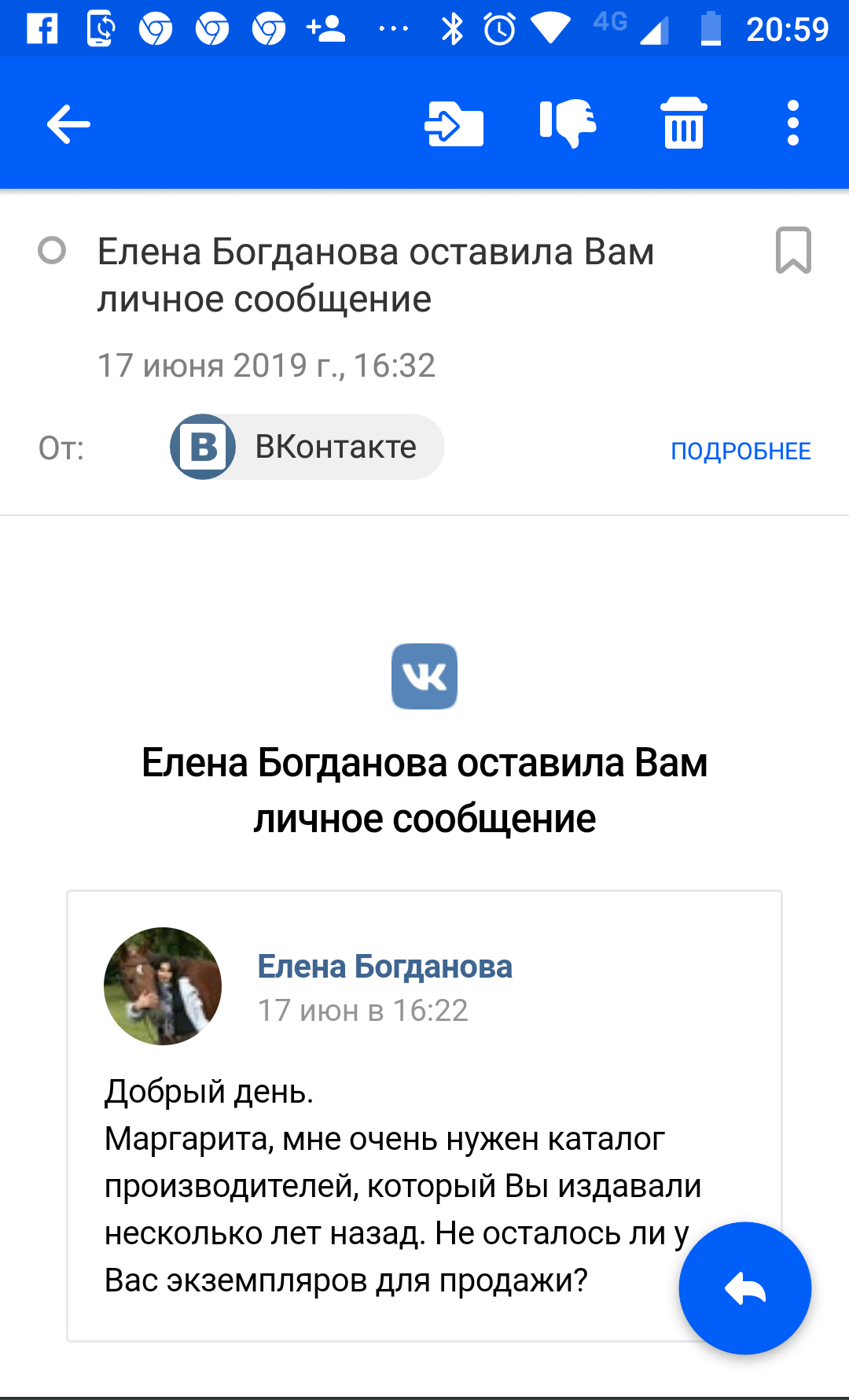Image resolution: width=849 pixels, height=1400 pixels.
Task: Open the overflow menu
Action: coord(792,123)
